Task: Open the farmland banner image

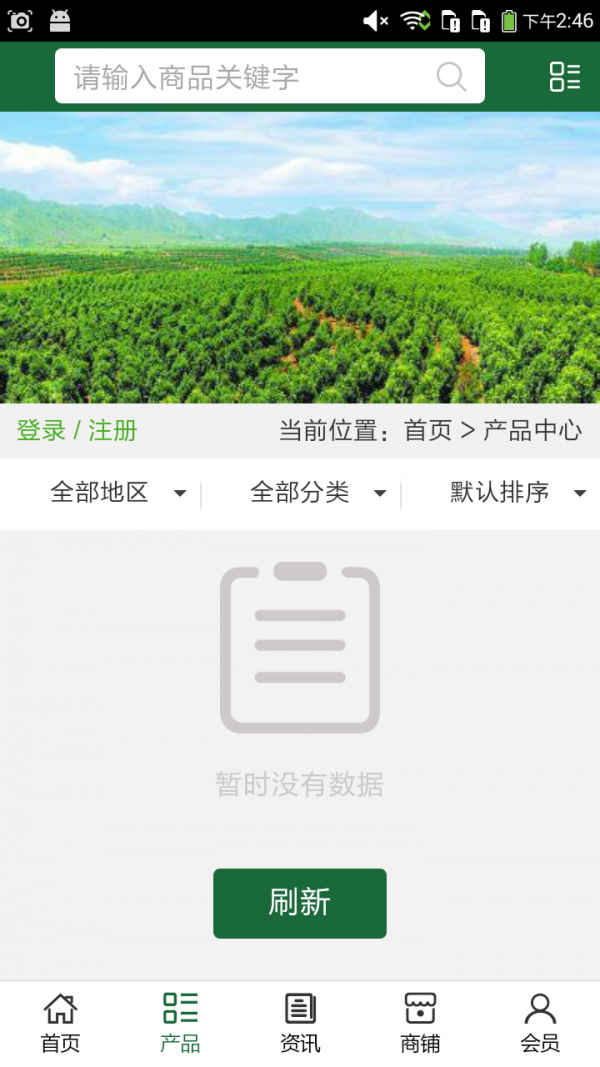Action: [x=300, y=257]
